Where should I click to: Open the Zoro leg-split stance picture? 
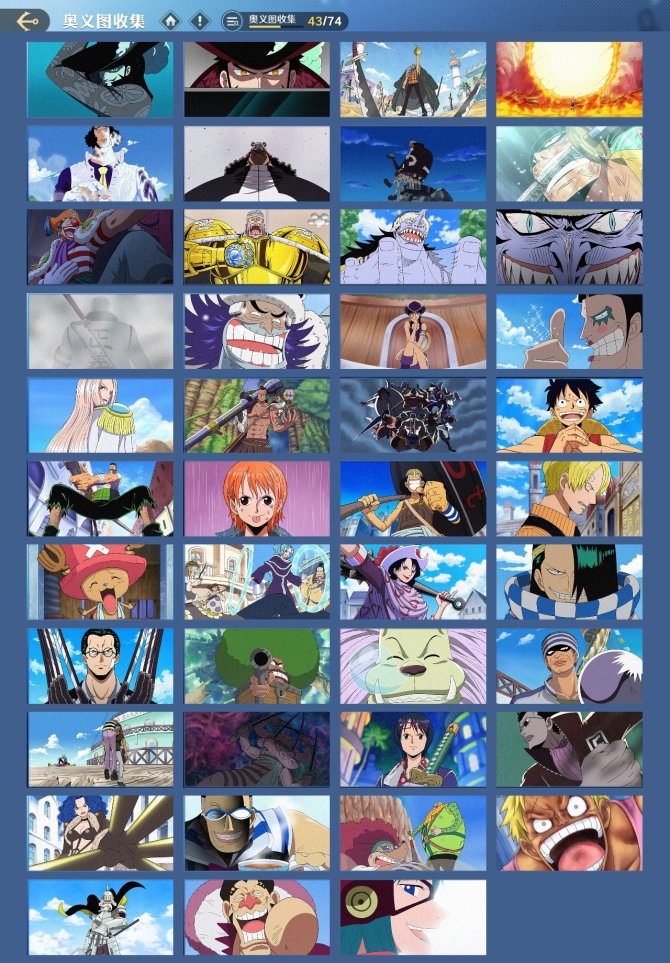100,498
